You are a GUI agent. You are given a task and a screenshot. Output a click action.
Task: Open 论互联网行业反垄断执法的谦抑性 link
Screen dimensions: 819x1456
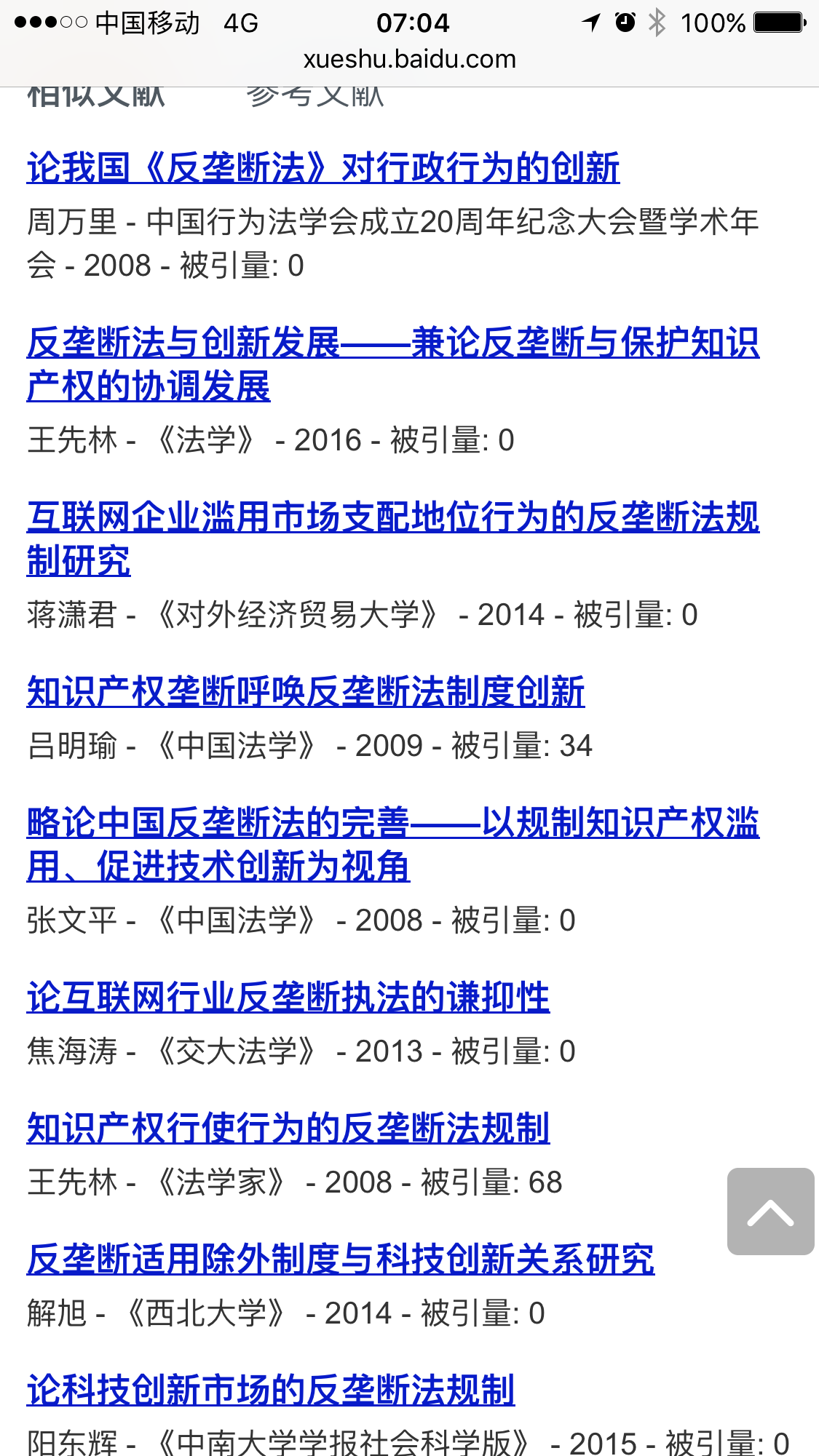[x=288, y=998]
